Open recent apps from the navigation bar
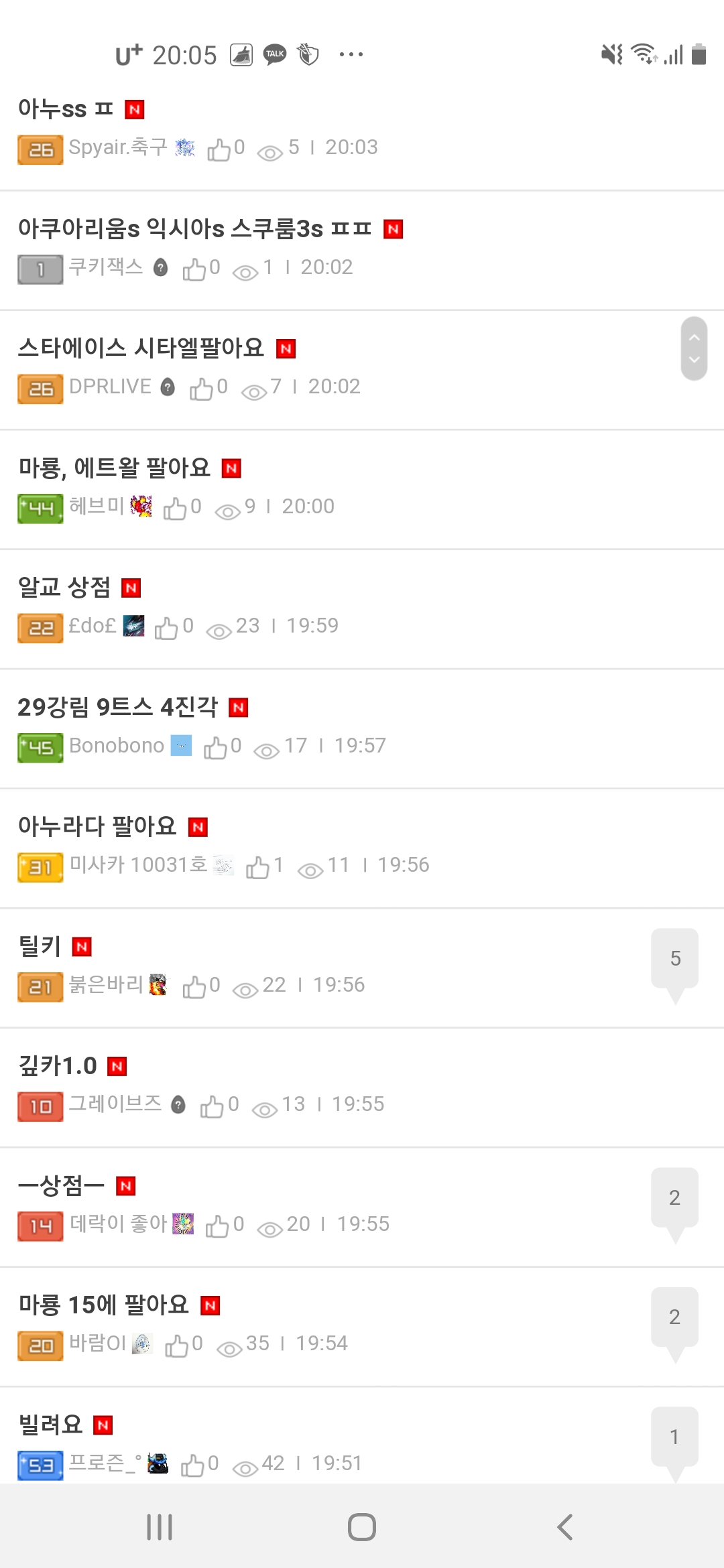724x1568 pixels. [160, 1527]
